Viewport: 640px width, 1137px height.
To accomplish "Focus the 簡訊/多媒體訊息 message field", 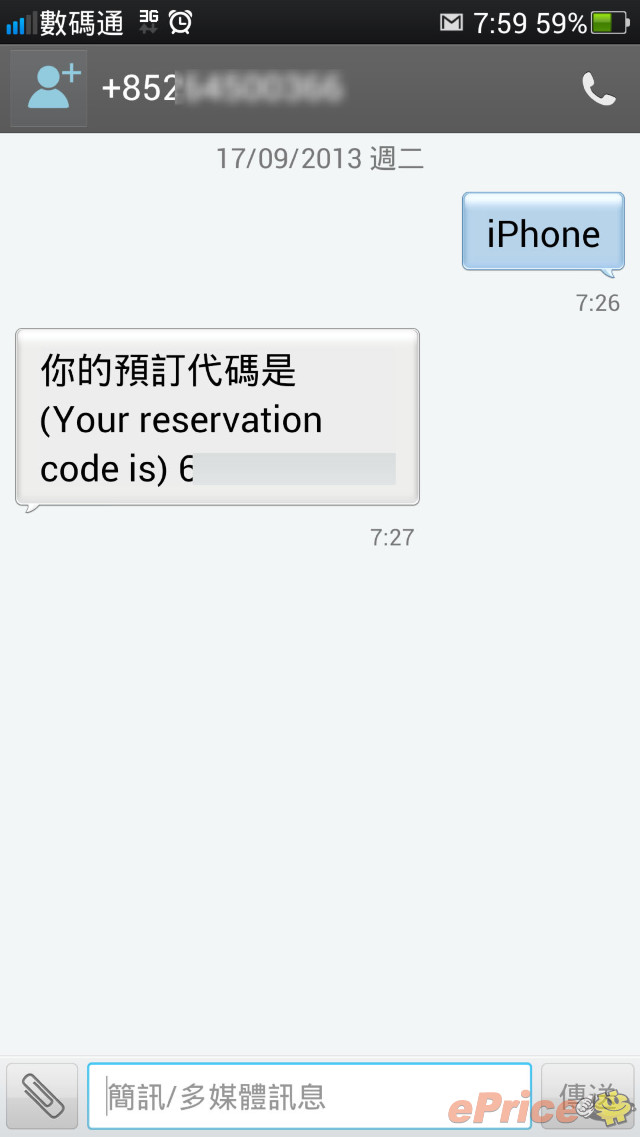I will coord(309,1096).
